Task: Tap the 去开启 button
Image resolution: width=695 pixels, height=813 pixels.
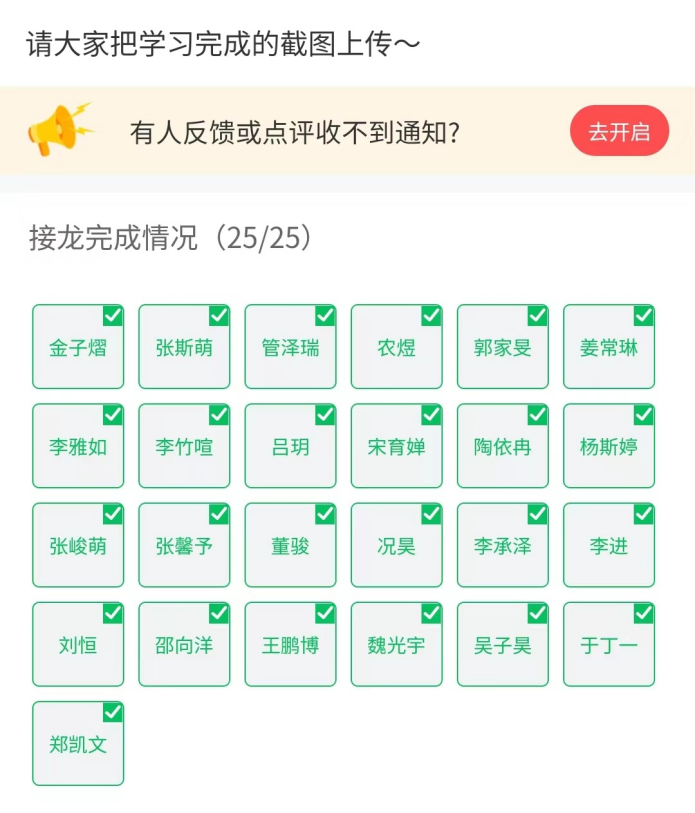Action: (619, 131)
